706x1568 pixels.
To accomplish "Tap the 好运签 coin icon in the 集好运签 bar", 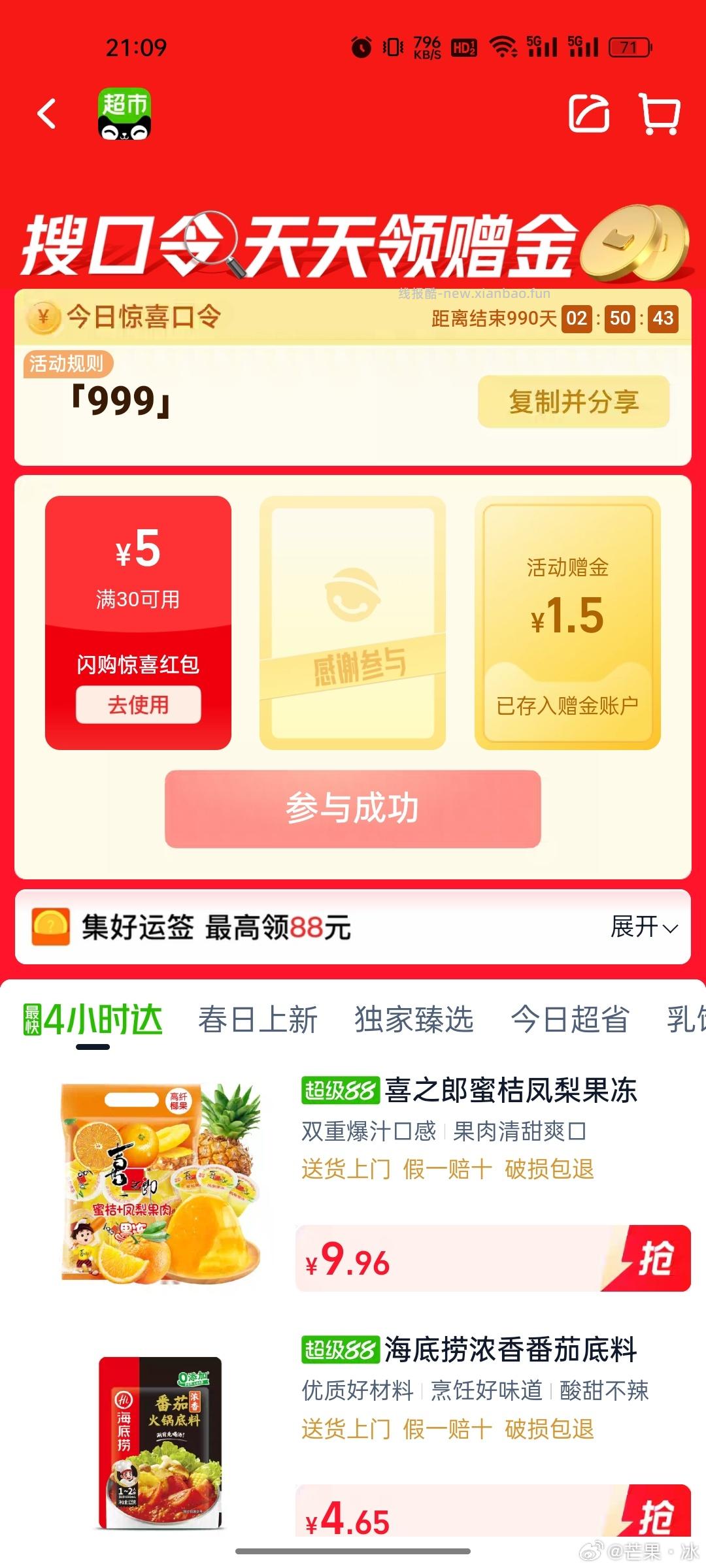I will [50, 927].
